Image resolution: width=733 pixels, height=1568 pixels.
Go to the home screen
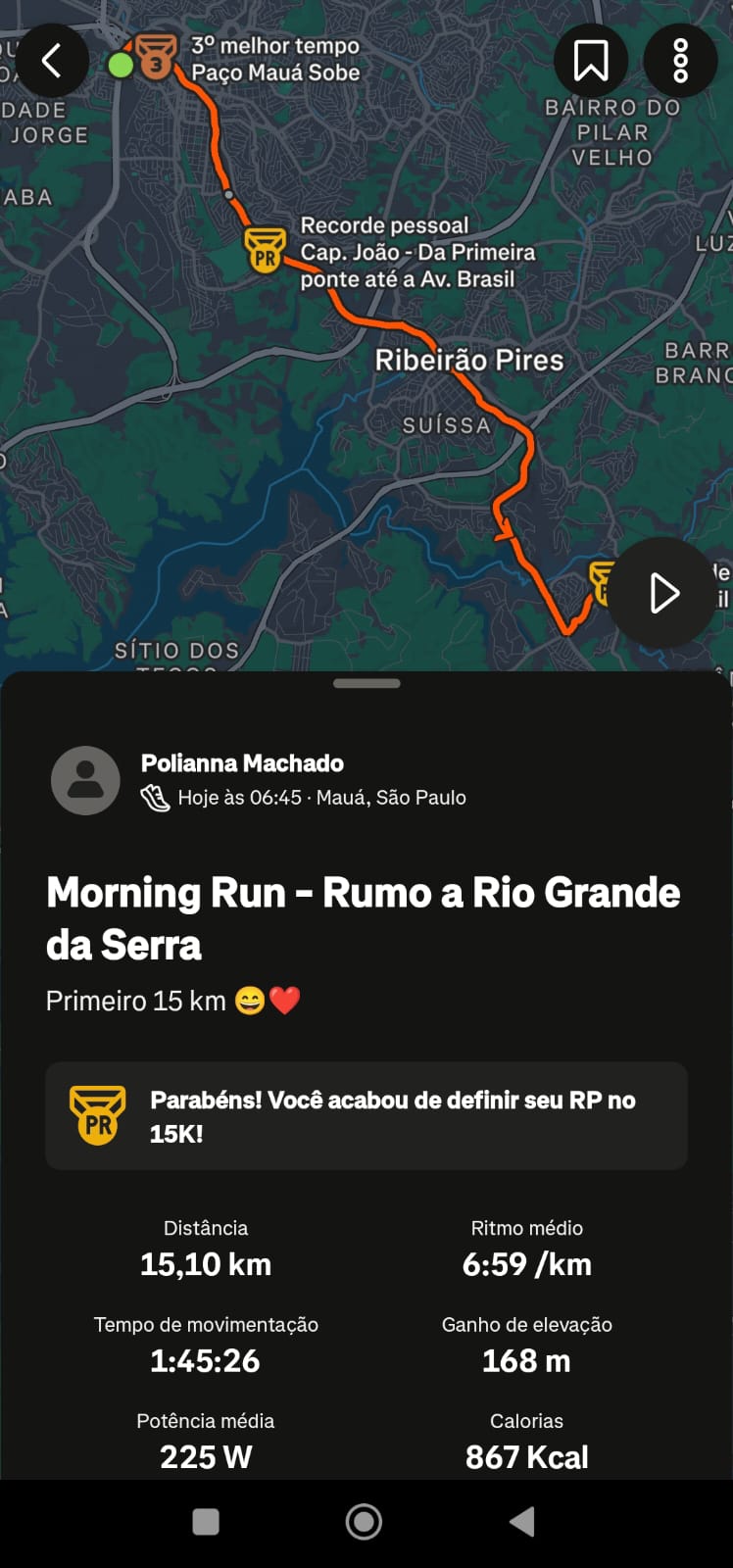[x=364, y=1522]
